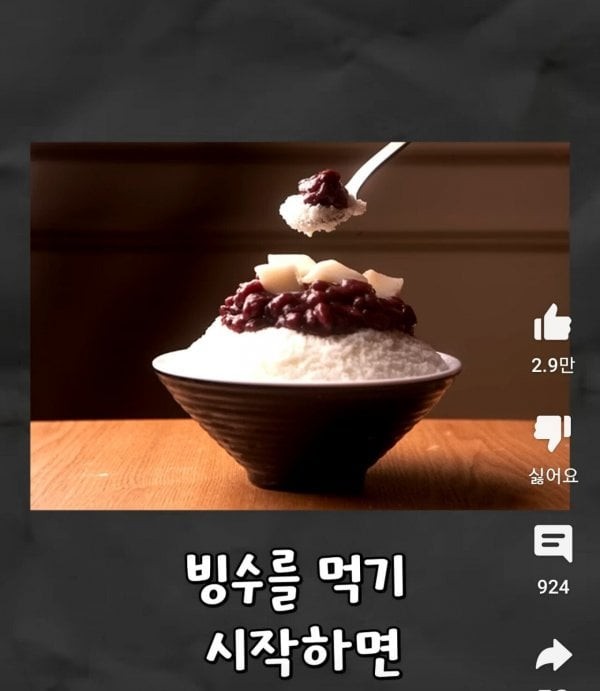
Task: Tap the dislike (싫어요) thumbs-down icon
Action: pos(552,434)
